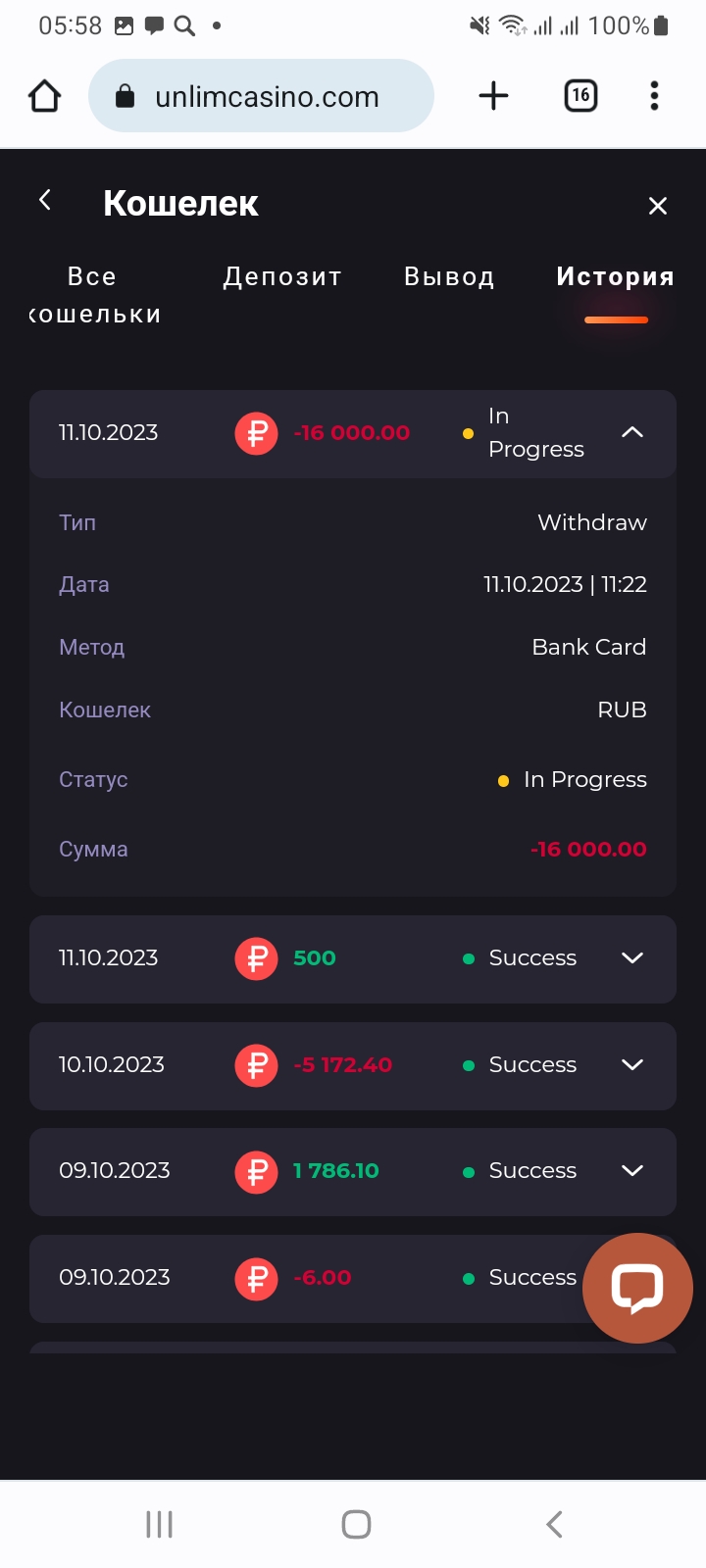
Task: Close the Кошелек wallet panel
Action: [x=658, y=206]
